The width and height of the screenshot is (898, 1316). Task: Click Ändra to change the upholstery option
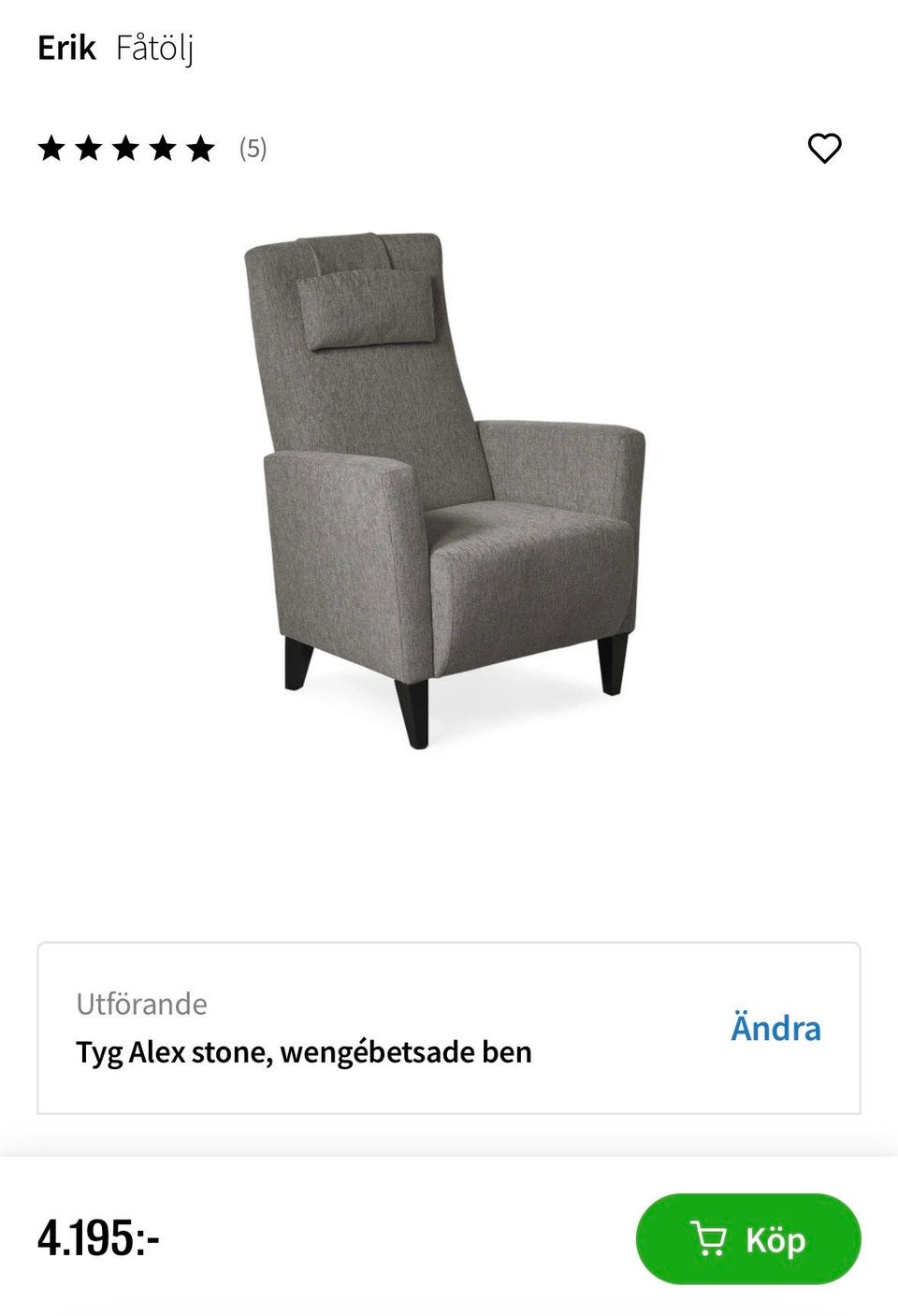point(775,1028)
